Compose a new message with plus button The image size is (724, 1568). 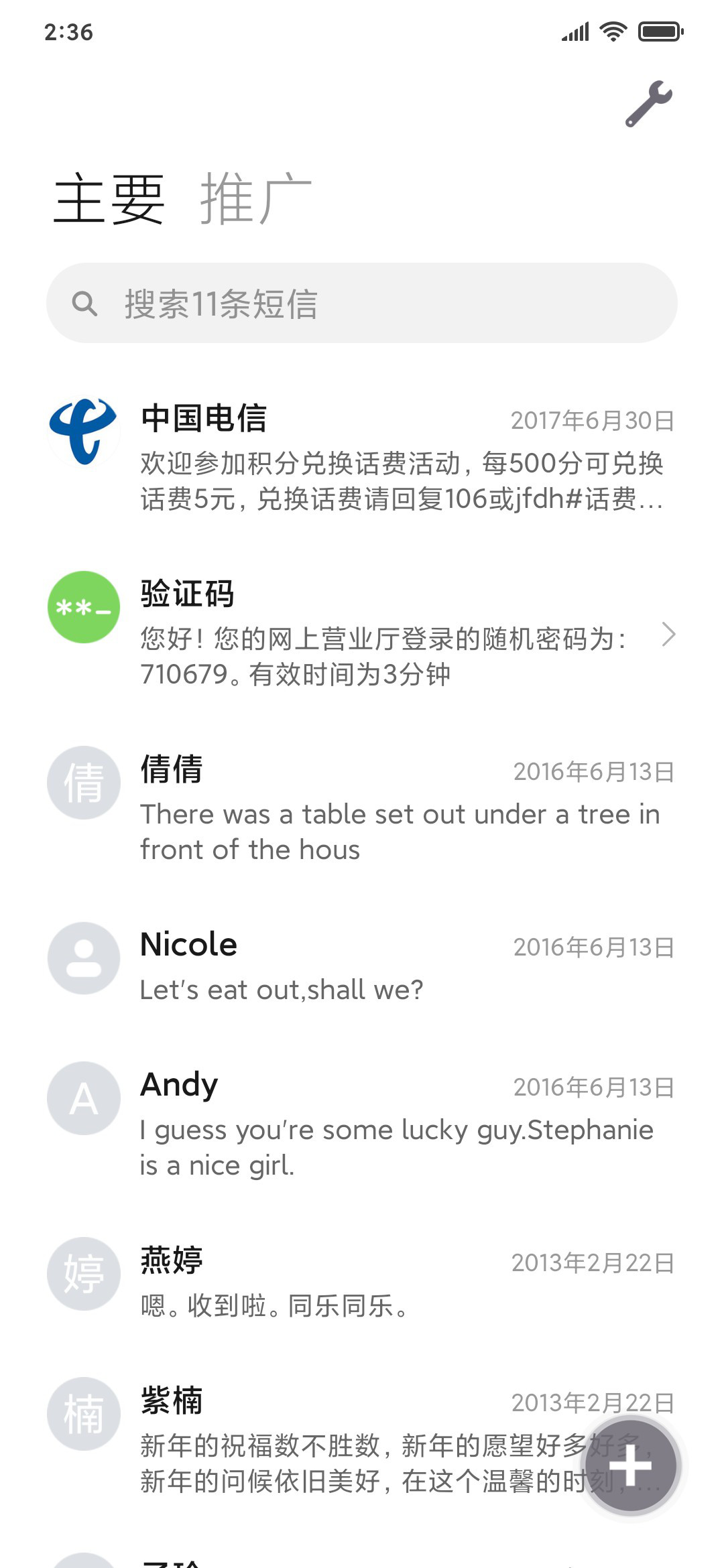tap(630, 1465)
